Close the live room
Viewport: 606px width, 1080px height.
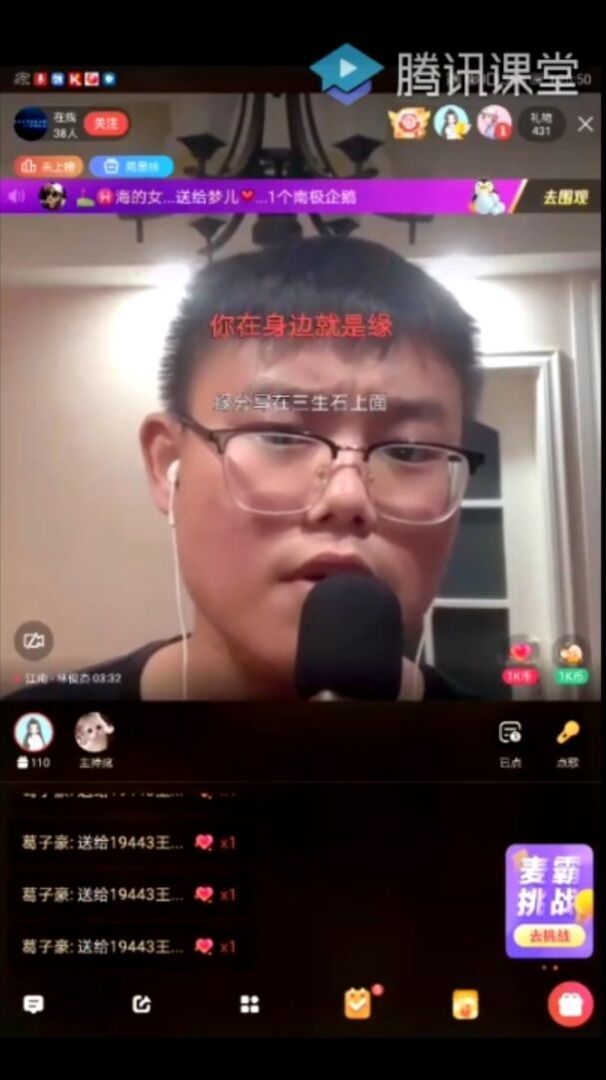coord(585,124)
